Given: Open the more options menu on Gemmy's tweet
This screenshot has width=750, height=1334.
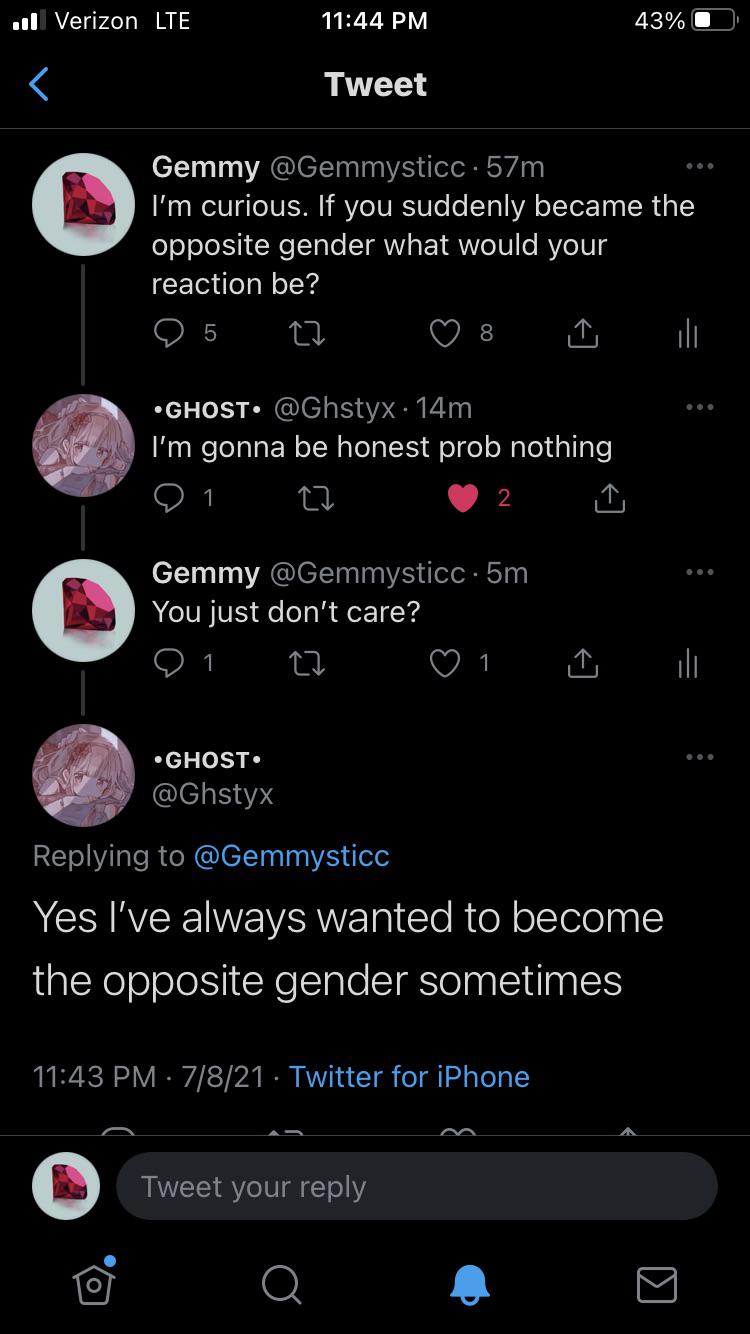Looking at the screenshot, I should 701,166.
